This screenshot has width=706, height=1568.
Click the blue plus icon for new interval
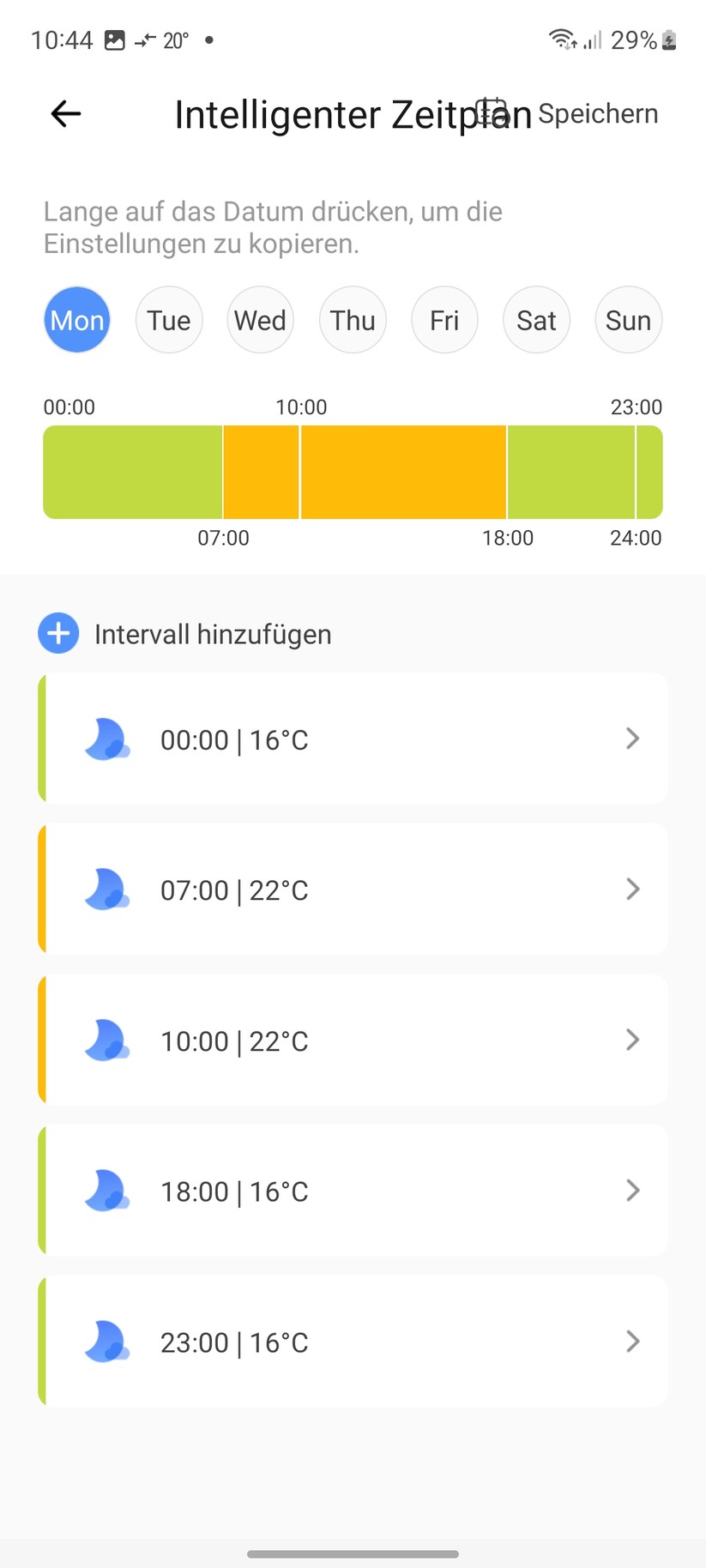[57, 633]
